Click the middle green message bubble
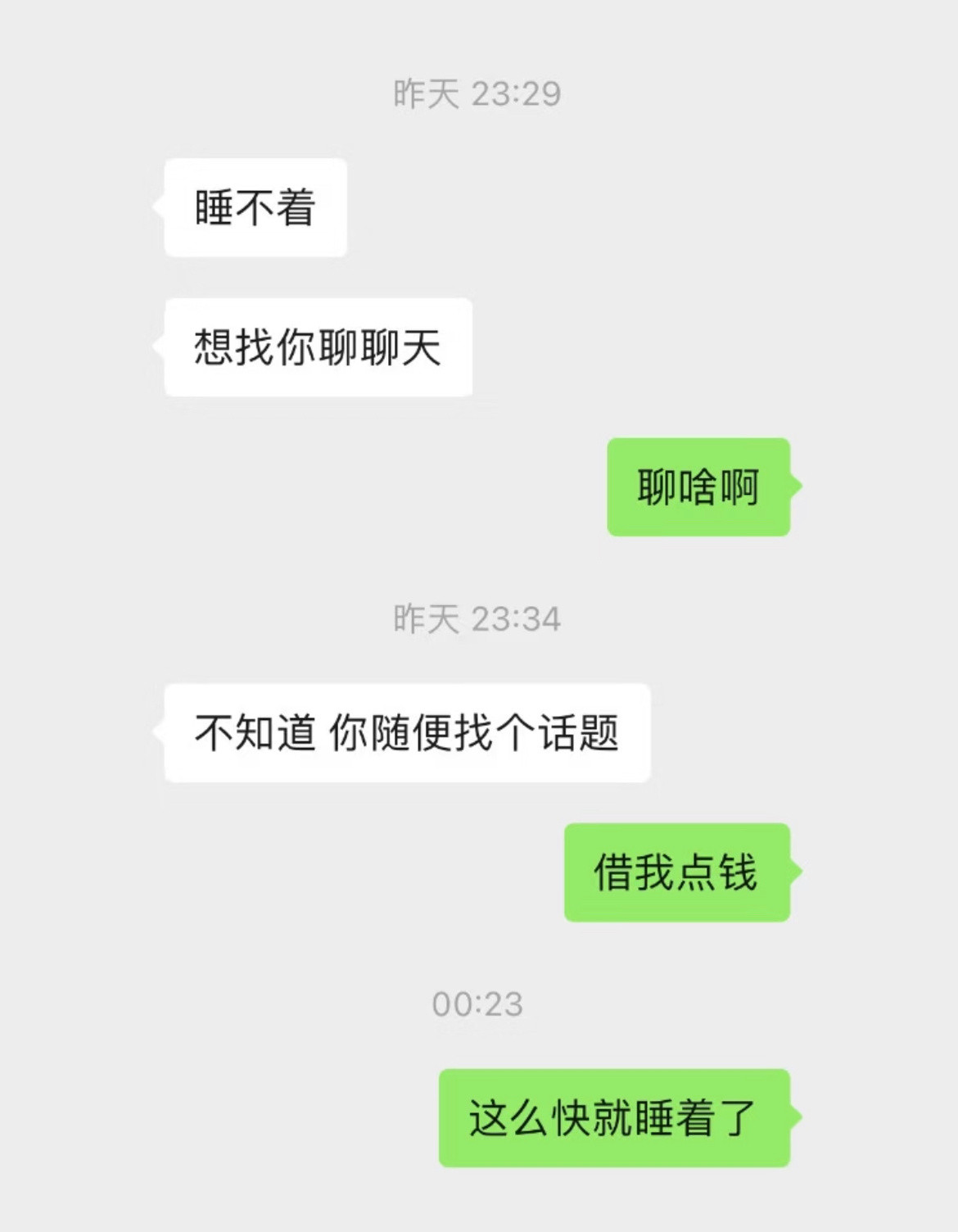The height and width of the screenshot is (1232, 958). click(676, 875)
